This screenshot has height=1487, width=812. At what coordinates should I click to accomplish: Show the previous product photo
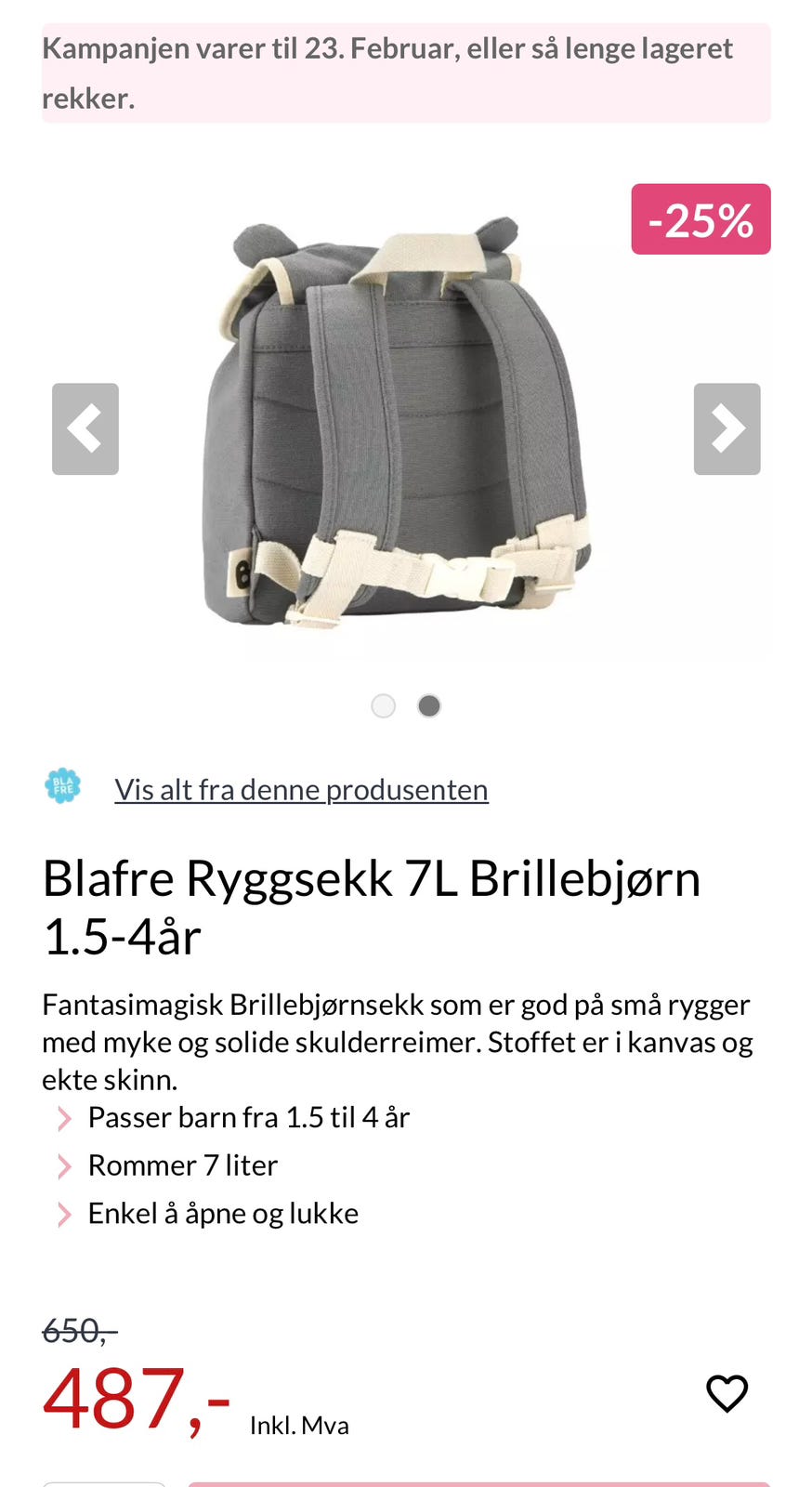(x=85, y=428)
